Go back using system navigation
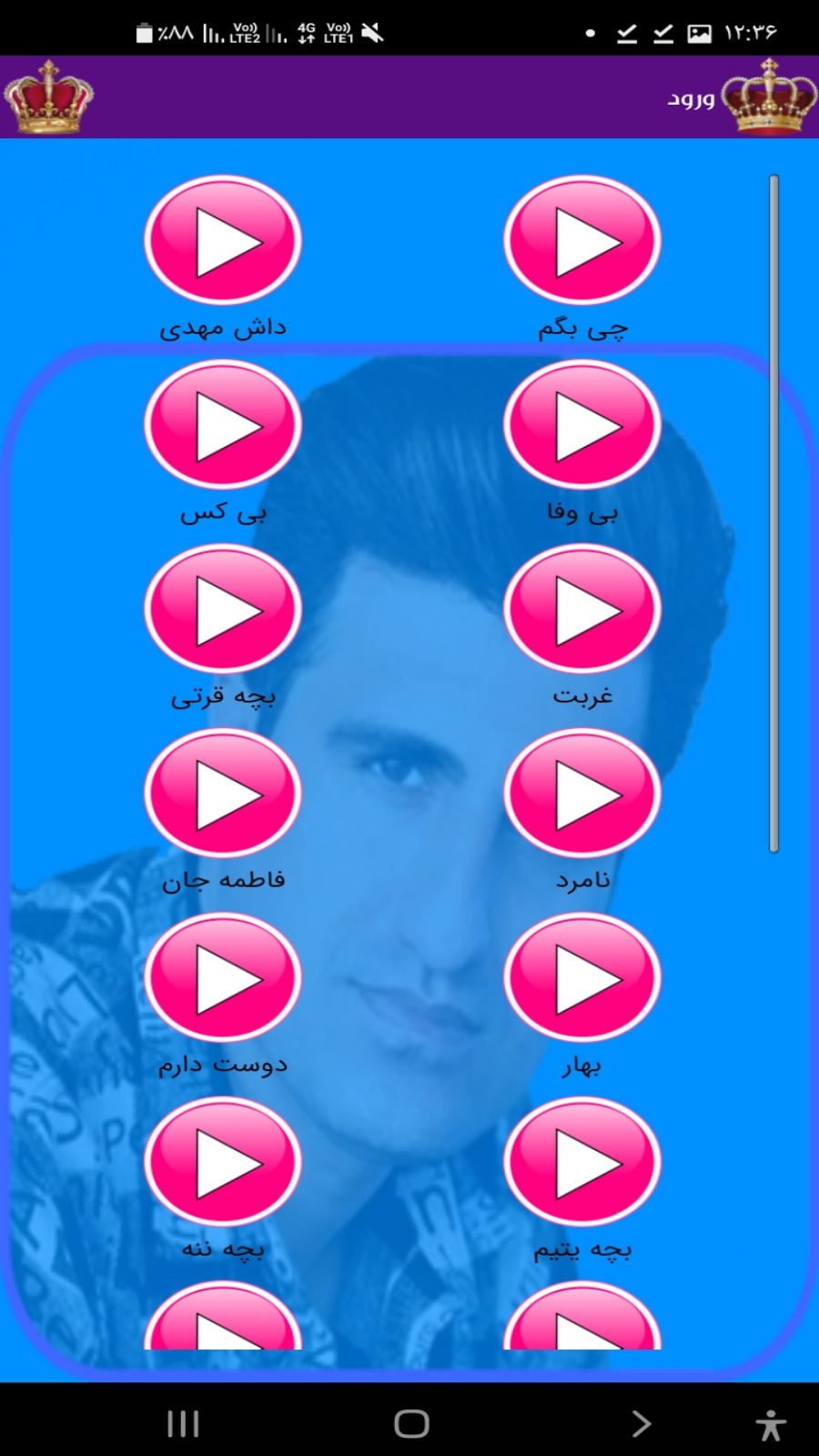The height and width of the screenshot is (1456, 819). [642, 1423]
